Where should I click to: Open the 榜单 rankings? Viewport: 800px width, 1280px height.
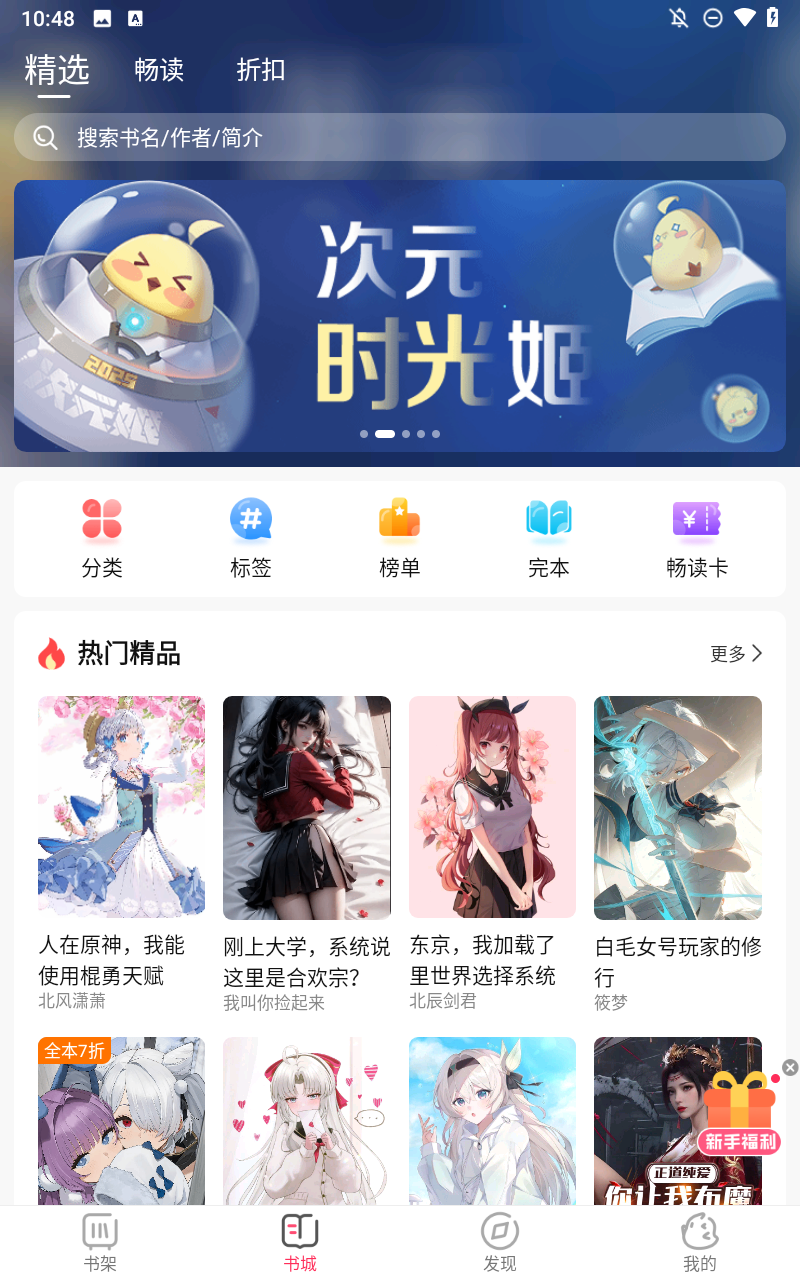(399, 538)
